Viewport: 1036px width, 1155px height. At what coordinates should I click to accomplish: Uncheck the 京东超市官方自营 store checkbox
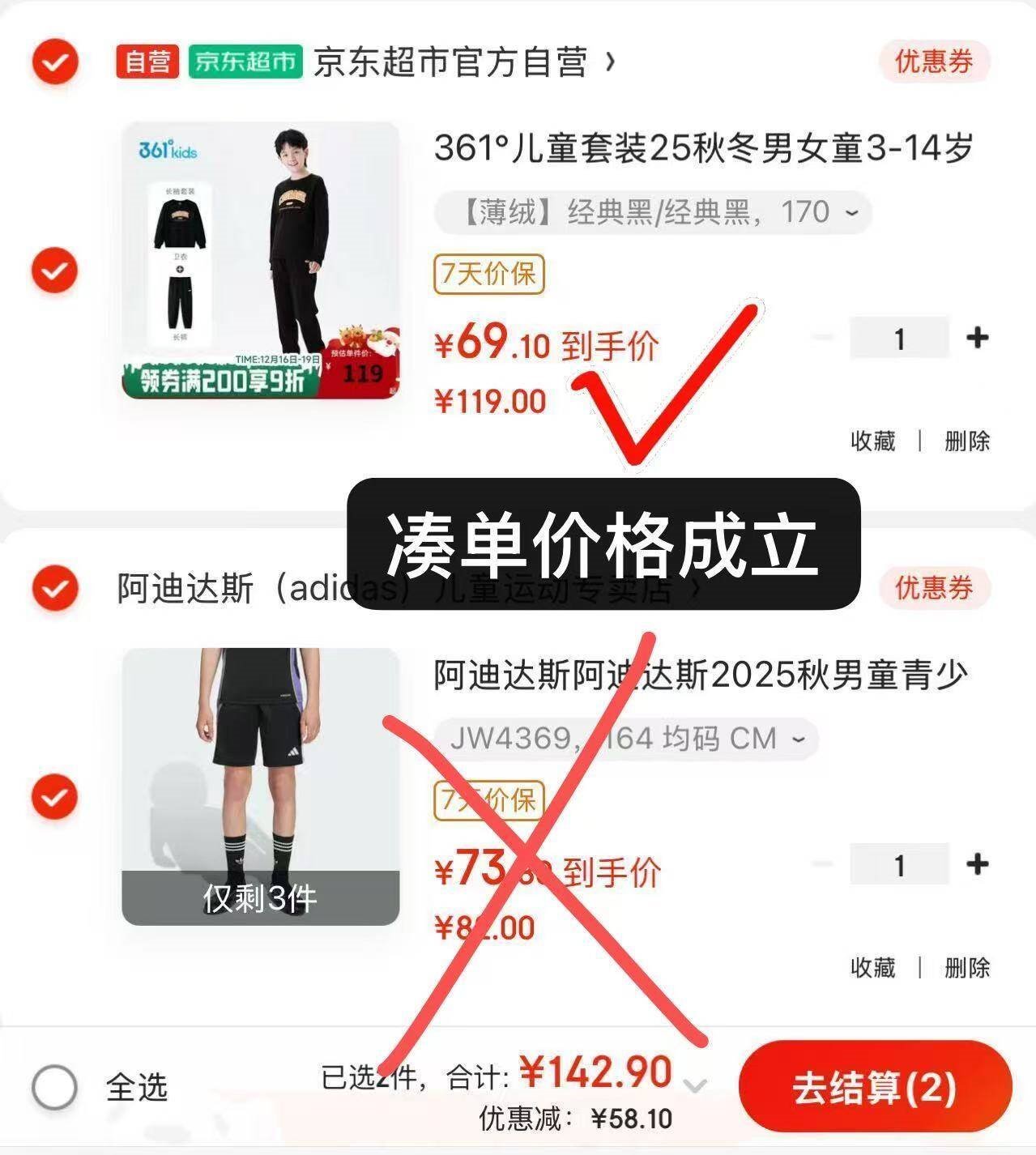(54, 61)
